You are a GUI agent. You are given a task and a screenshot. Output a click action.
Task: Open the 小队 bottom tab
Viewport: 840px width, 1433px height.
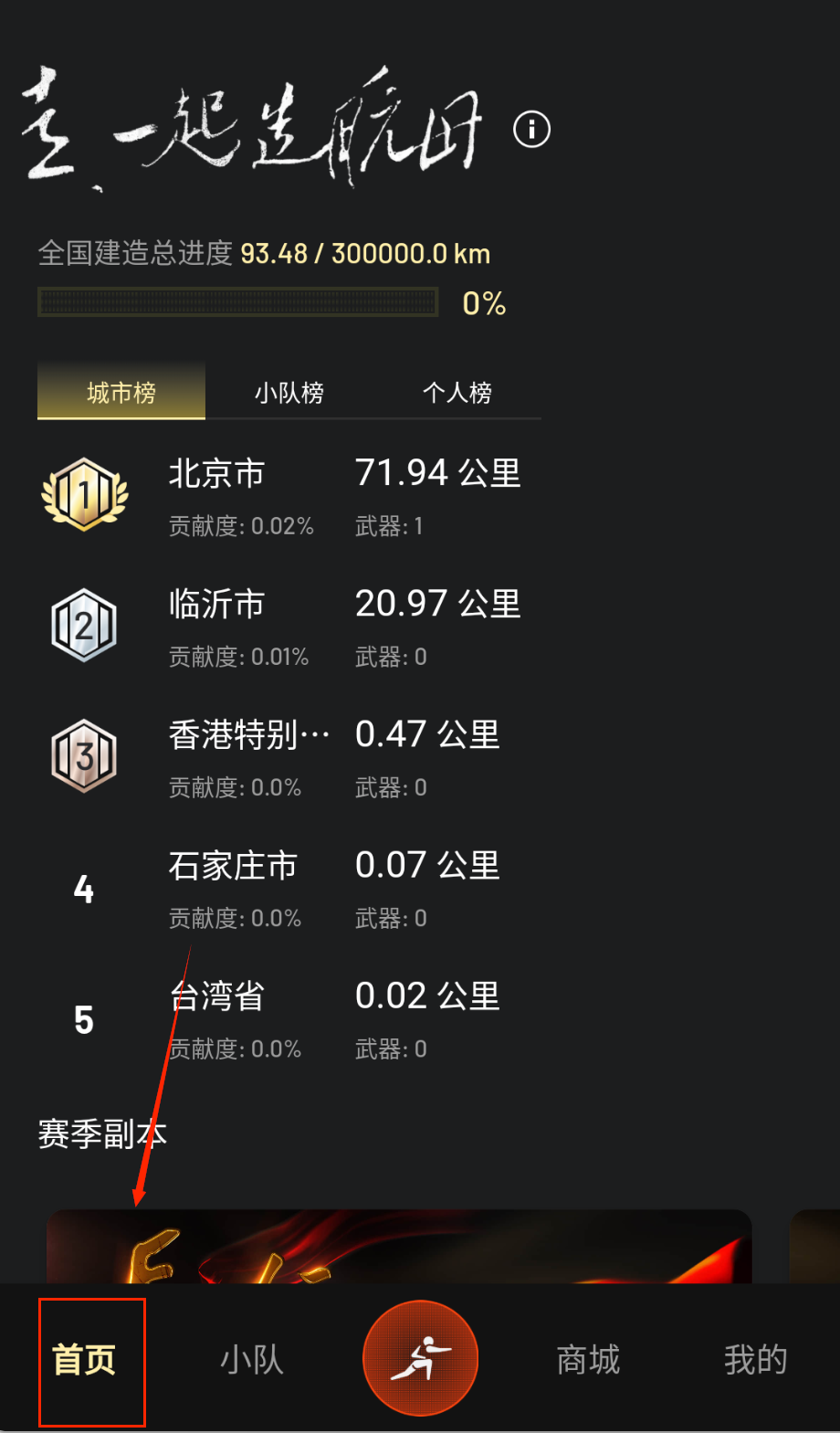(252, 1360)
